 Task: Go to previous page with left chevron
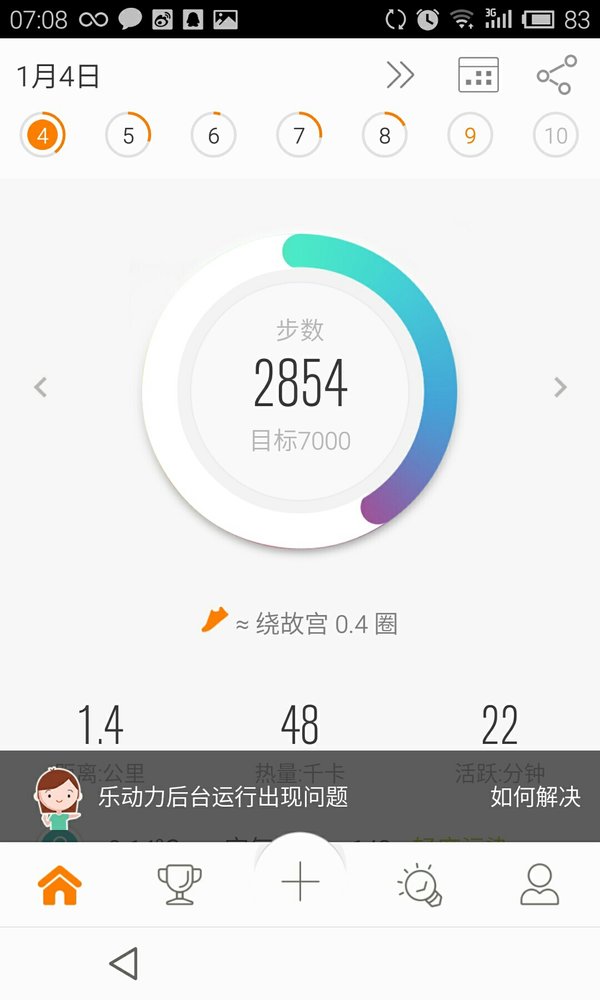(x=41, y=387)
